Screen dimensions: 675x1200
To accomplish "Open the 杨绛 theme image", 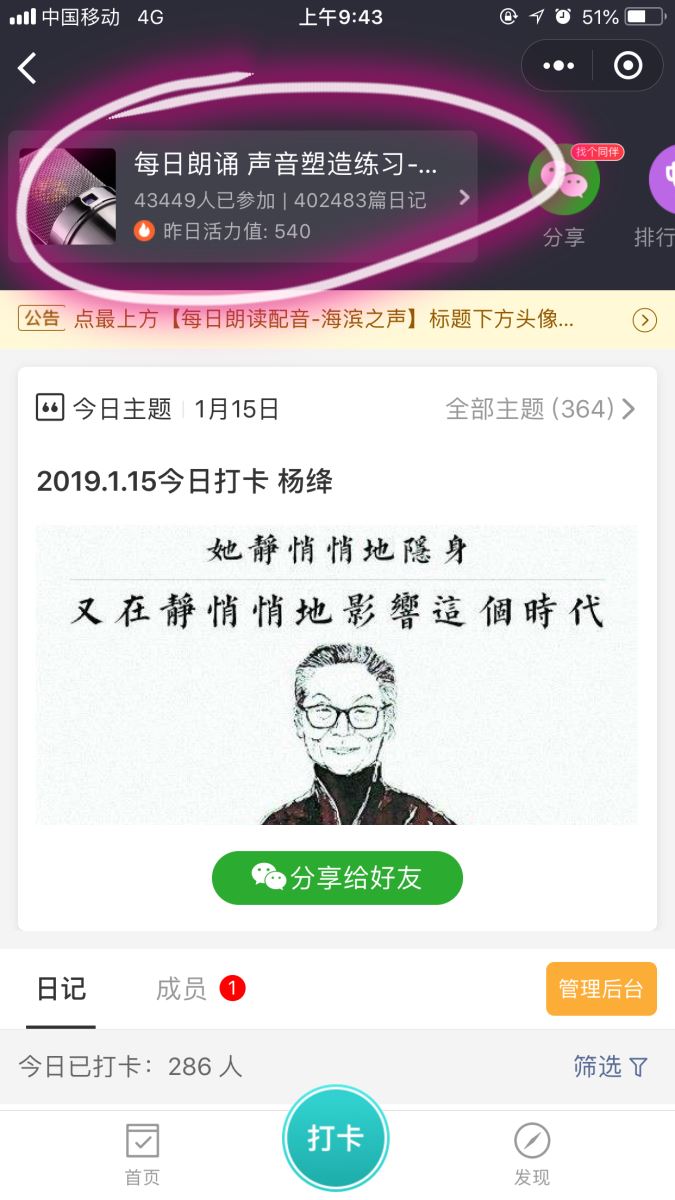I will pos(337,675).
